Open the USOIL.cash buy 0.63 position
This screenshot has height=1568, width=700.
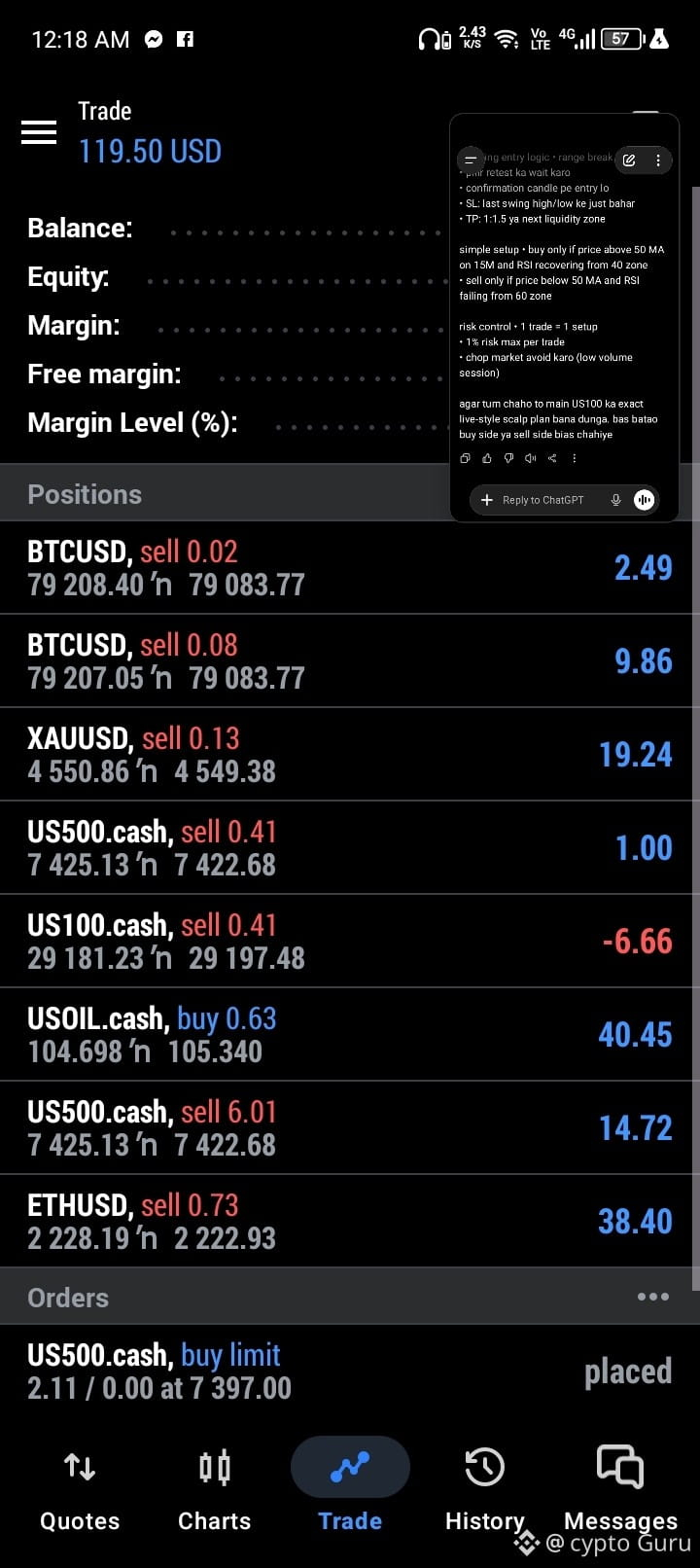click(x=350, y=1035)
